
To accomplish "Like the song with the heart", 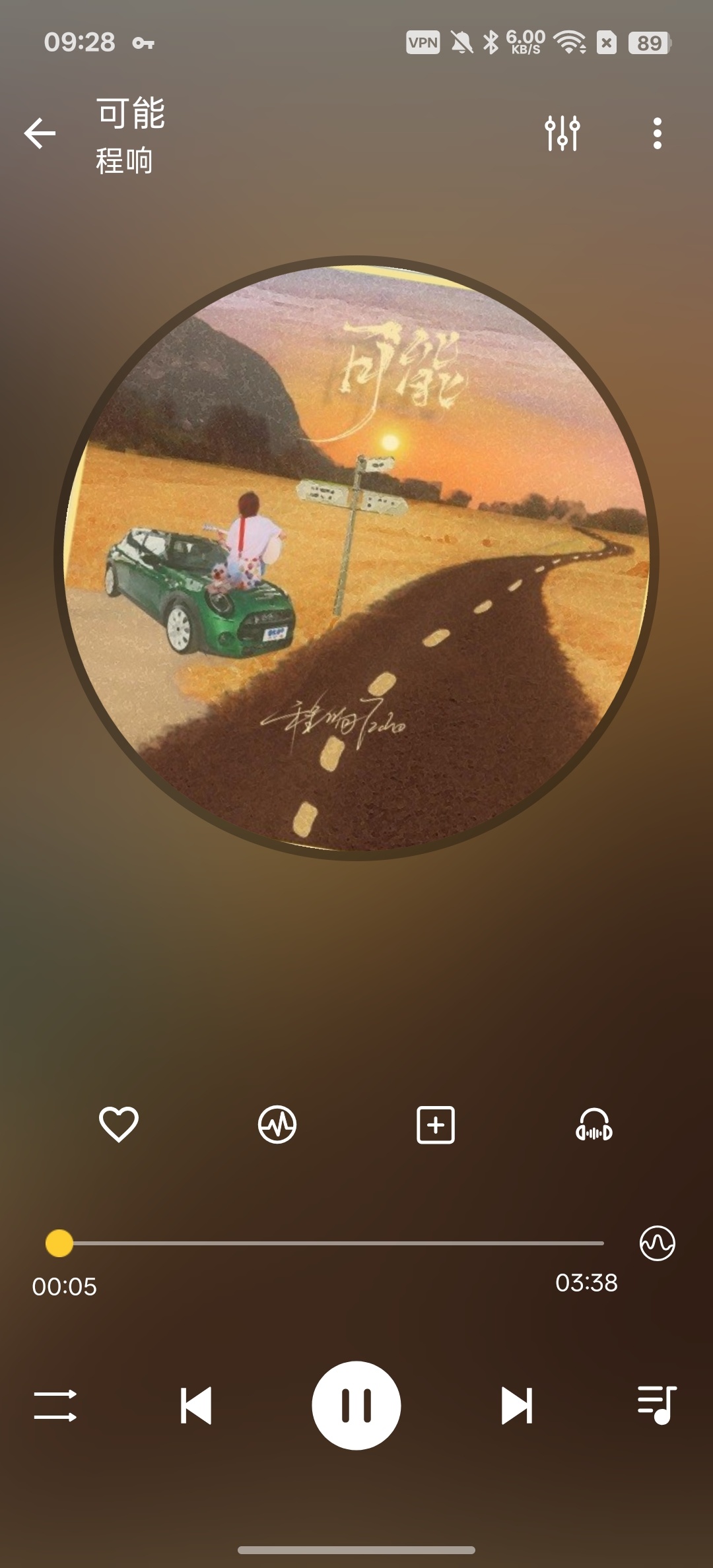I will point(119,1125).
